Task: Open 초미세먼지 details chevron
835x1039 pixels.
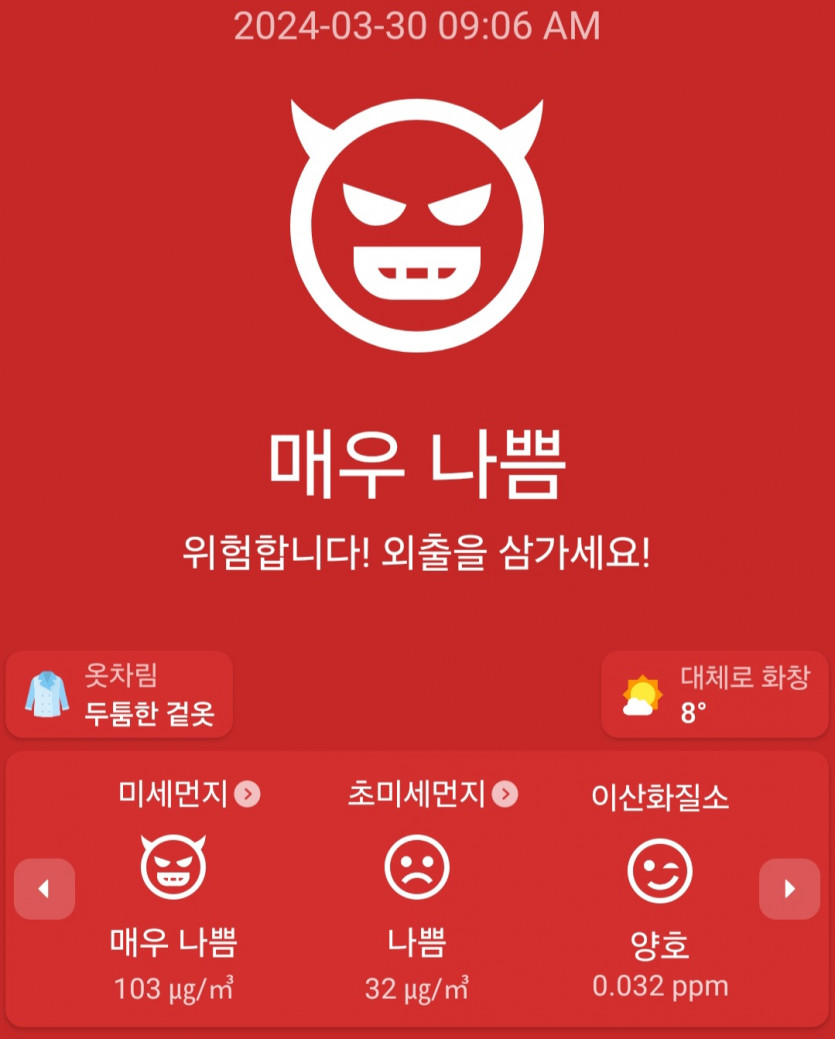Action: tap(506, 795)
